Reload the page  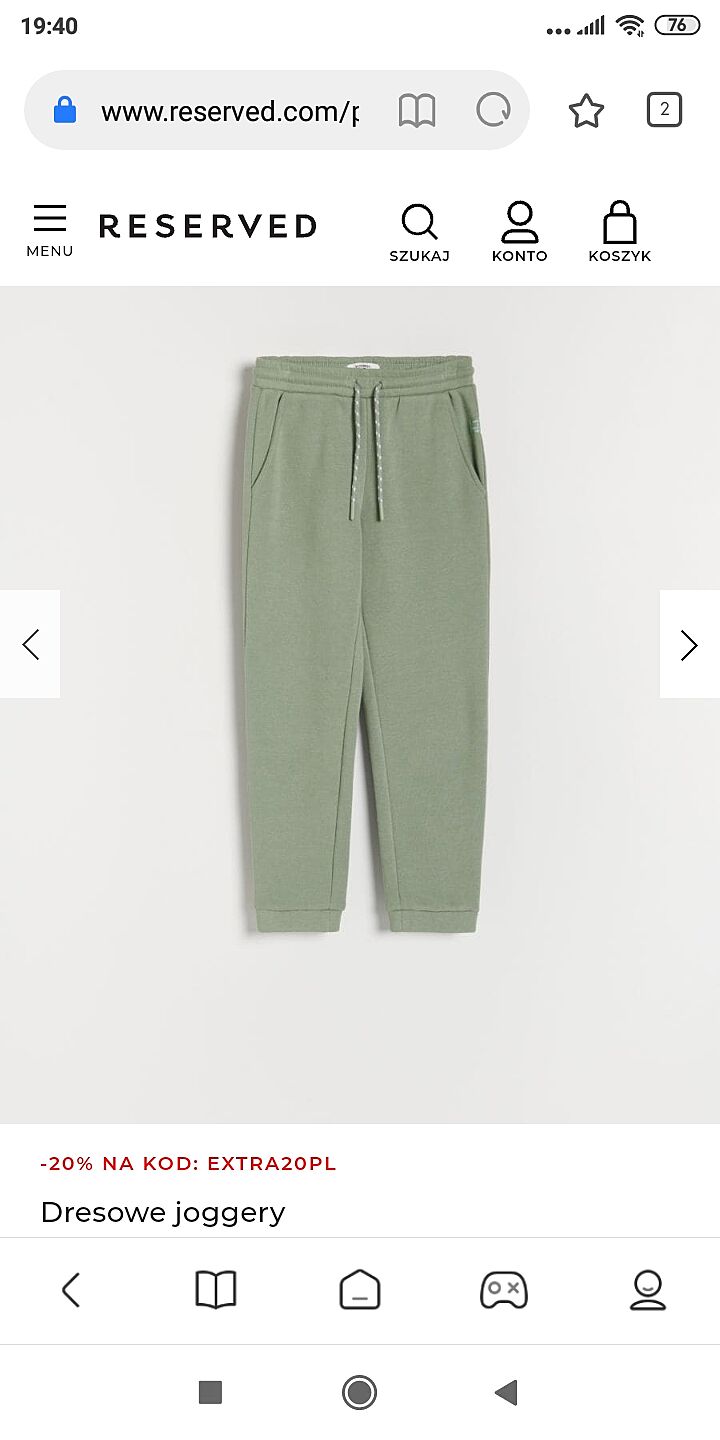tap(493, 111)
